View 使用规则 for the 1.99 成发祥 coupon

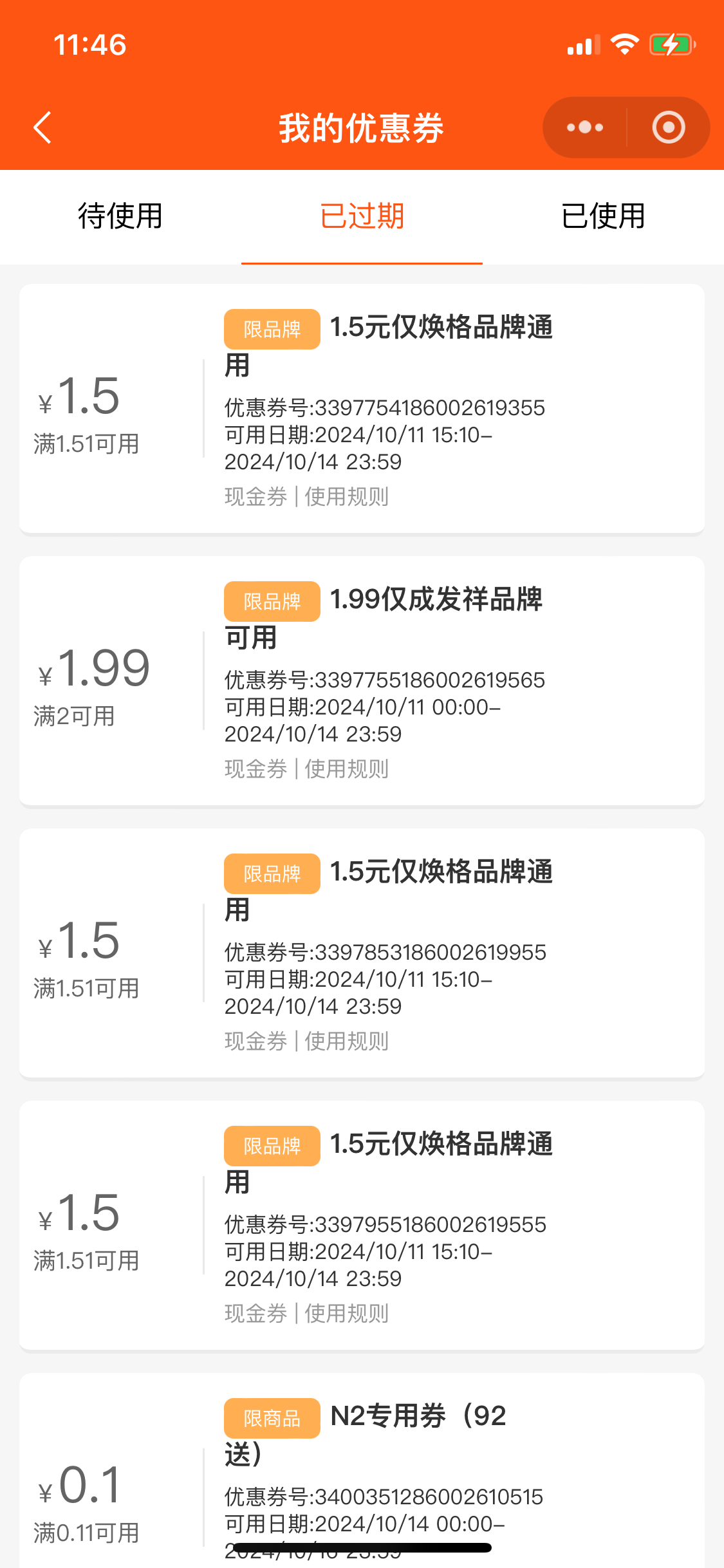coord(346,769)
